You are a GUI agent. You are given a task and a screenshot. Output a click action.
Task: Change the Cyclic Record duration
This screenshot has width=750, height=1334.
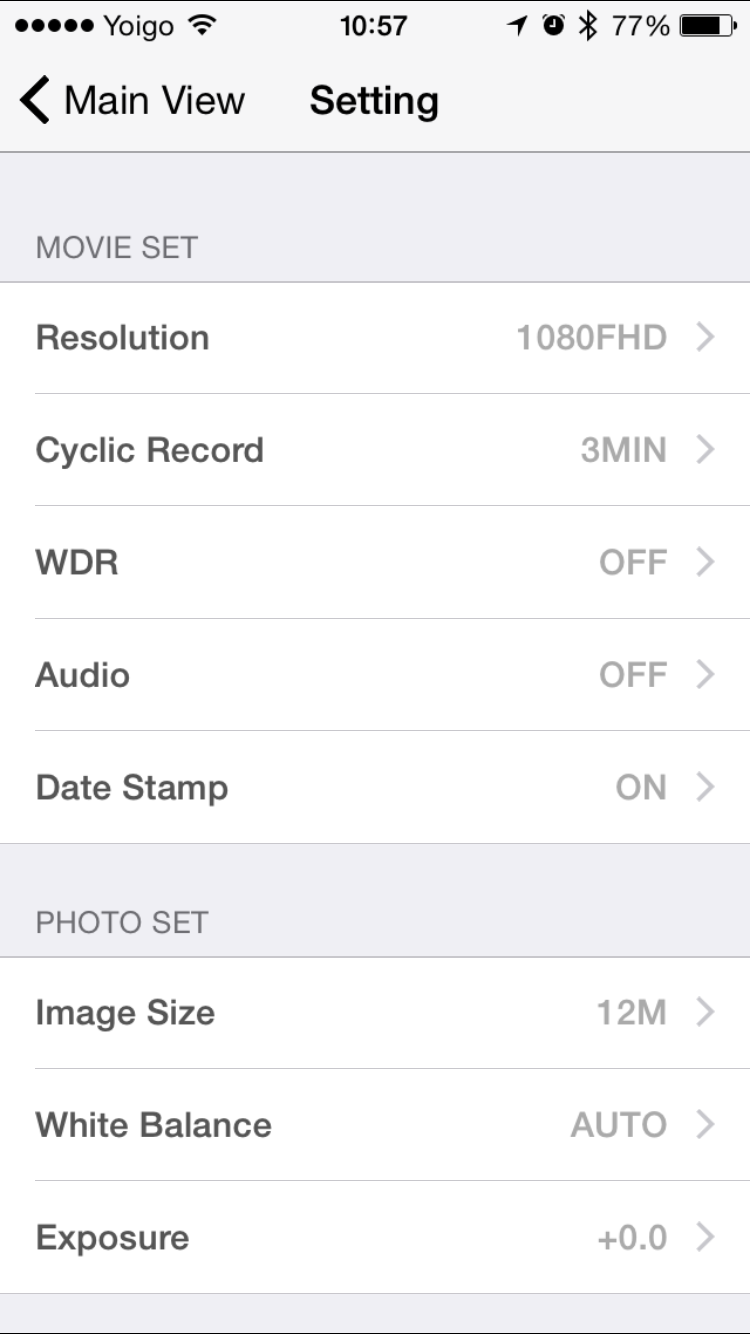point(375,450)
